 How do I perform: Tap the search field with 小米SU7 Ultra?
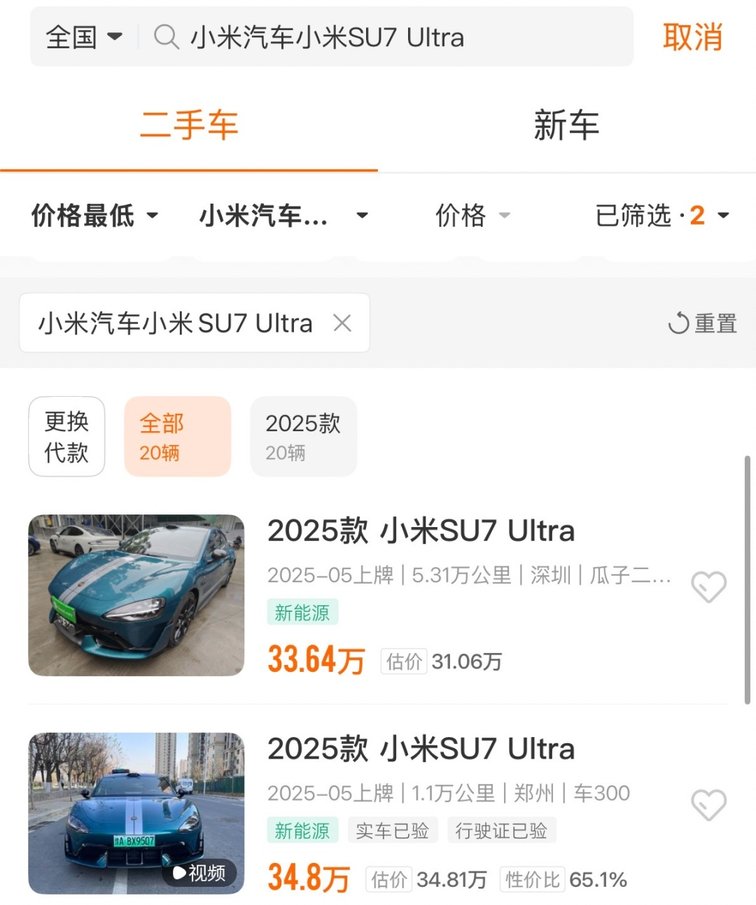coord(390,38)
